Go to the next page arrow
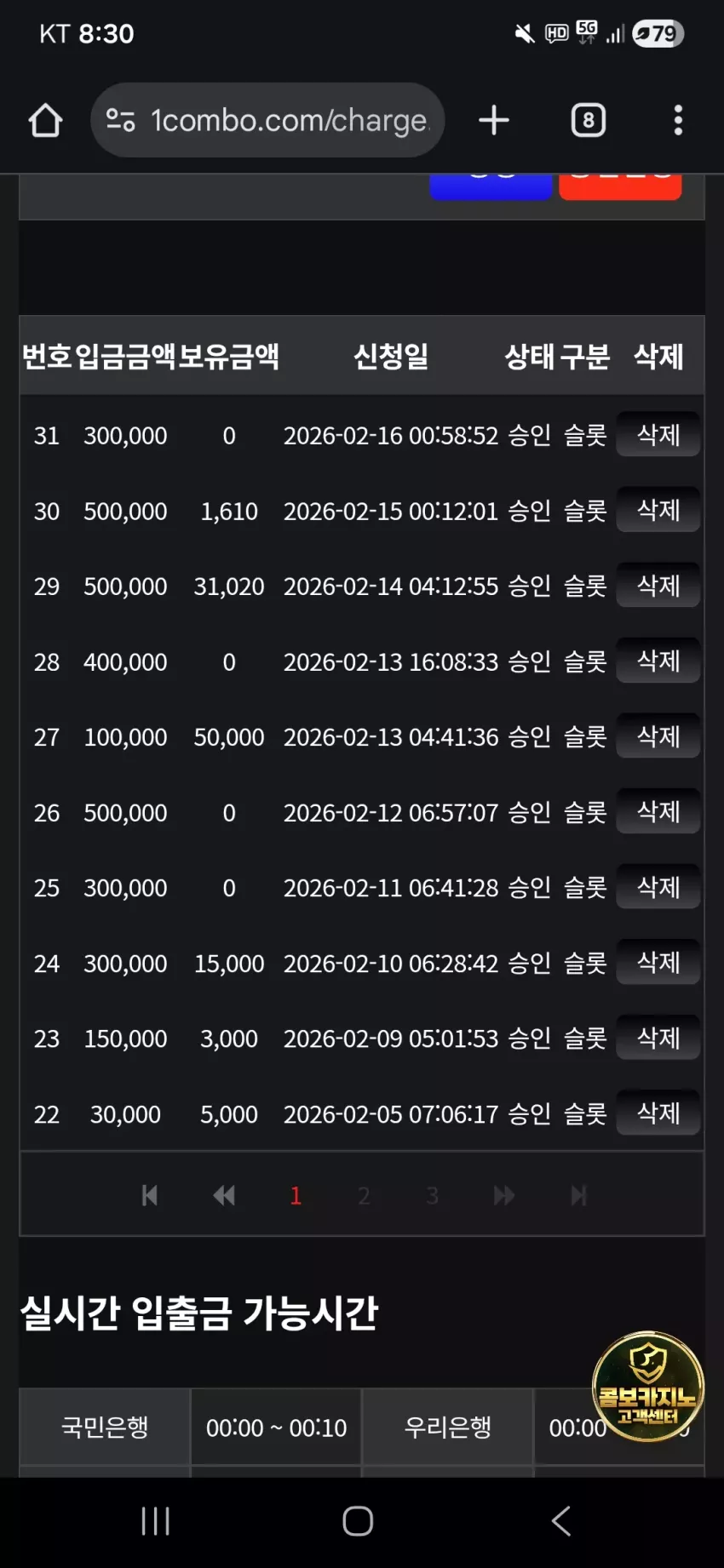724x1568 pixels. [x=504, y=1196]
